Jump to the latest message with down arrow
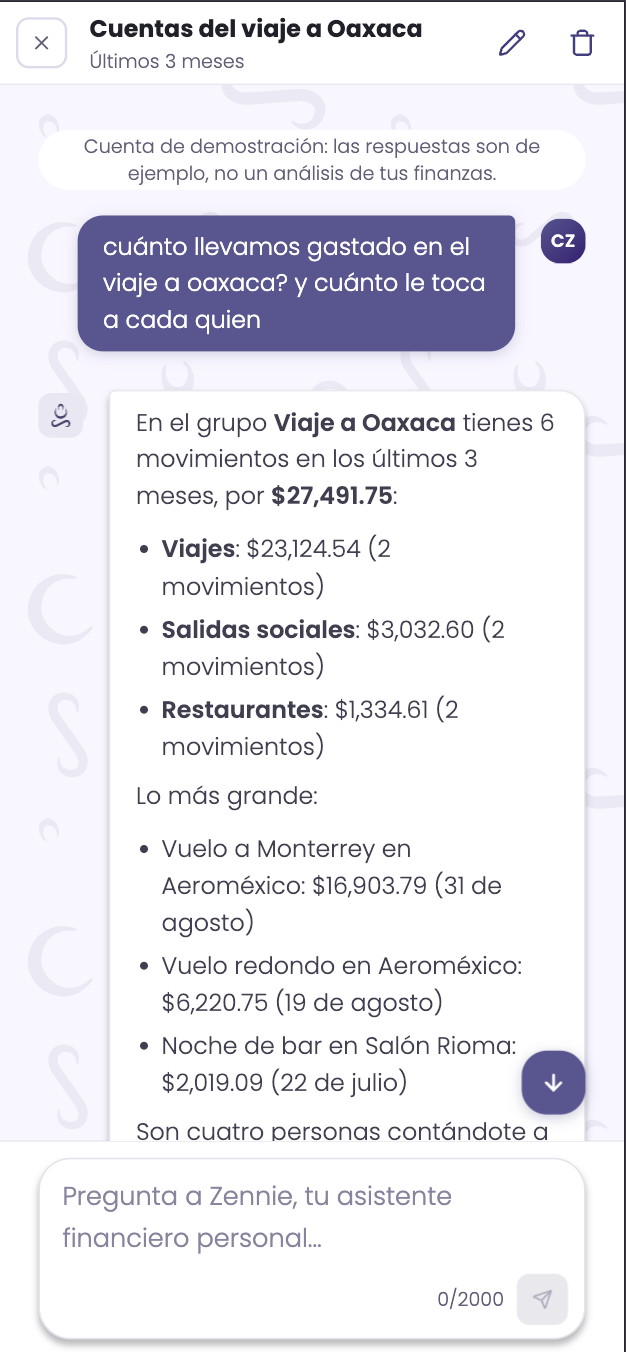 click(x=553, y=1082)
